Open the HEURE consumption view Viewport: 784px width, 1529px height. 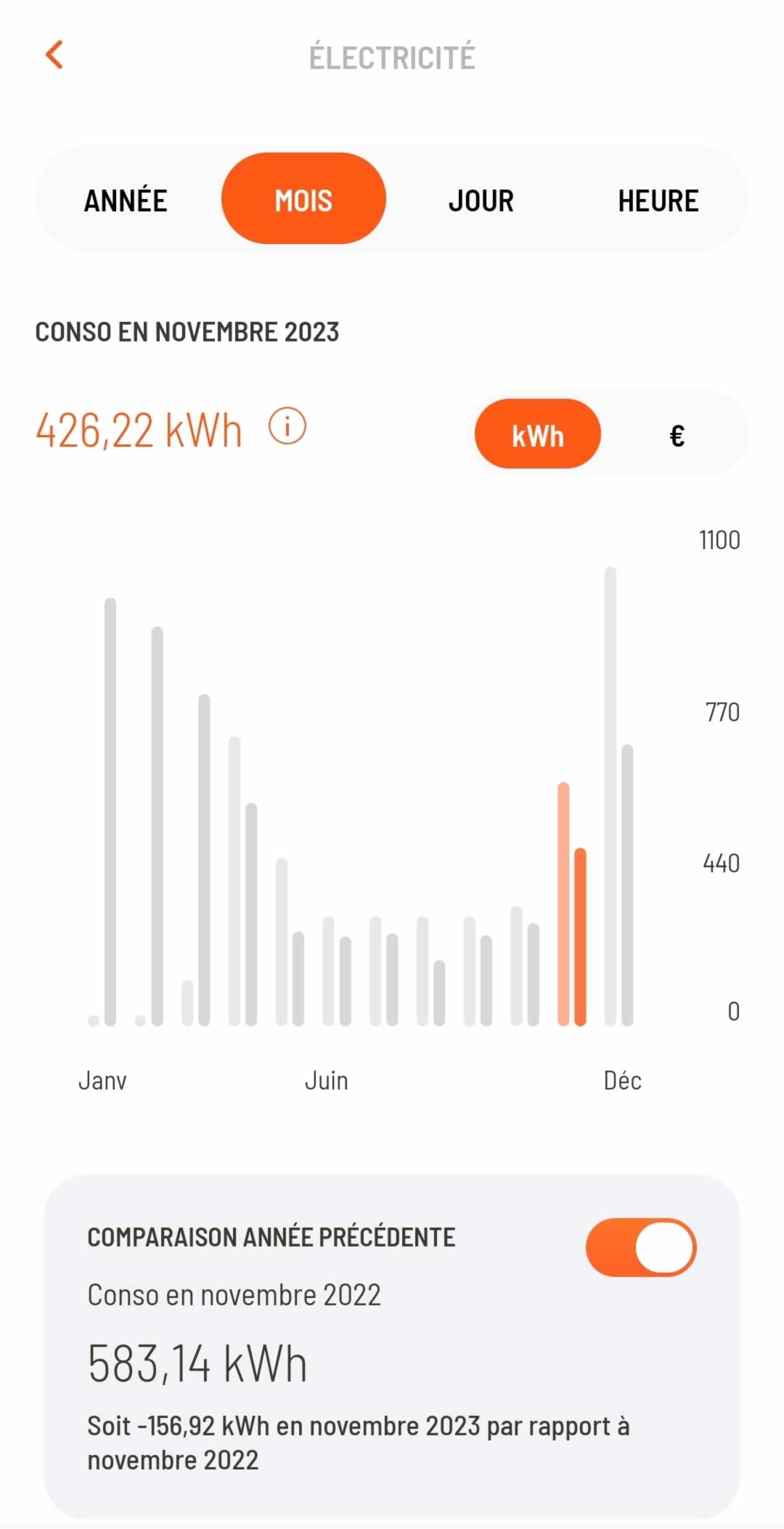[658, 200]
